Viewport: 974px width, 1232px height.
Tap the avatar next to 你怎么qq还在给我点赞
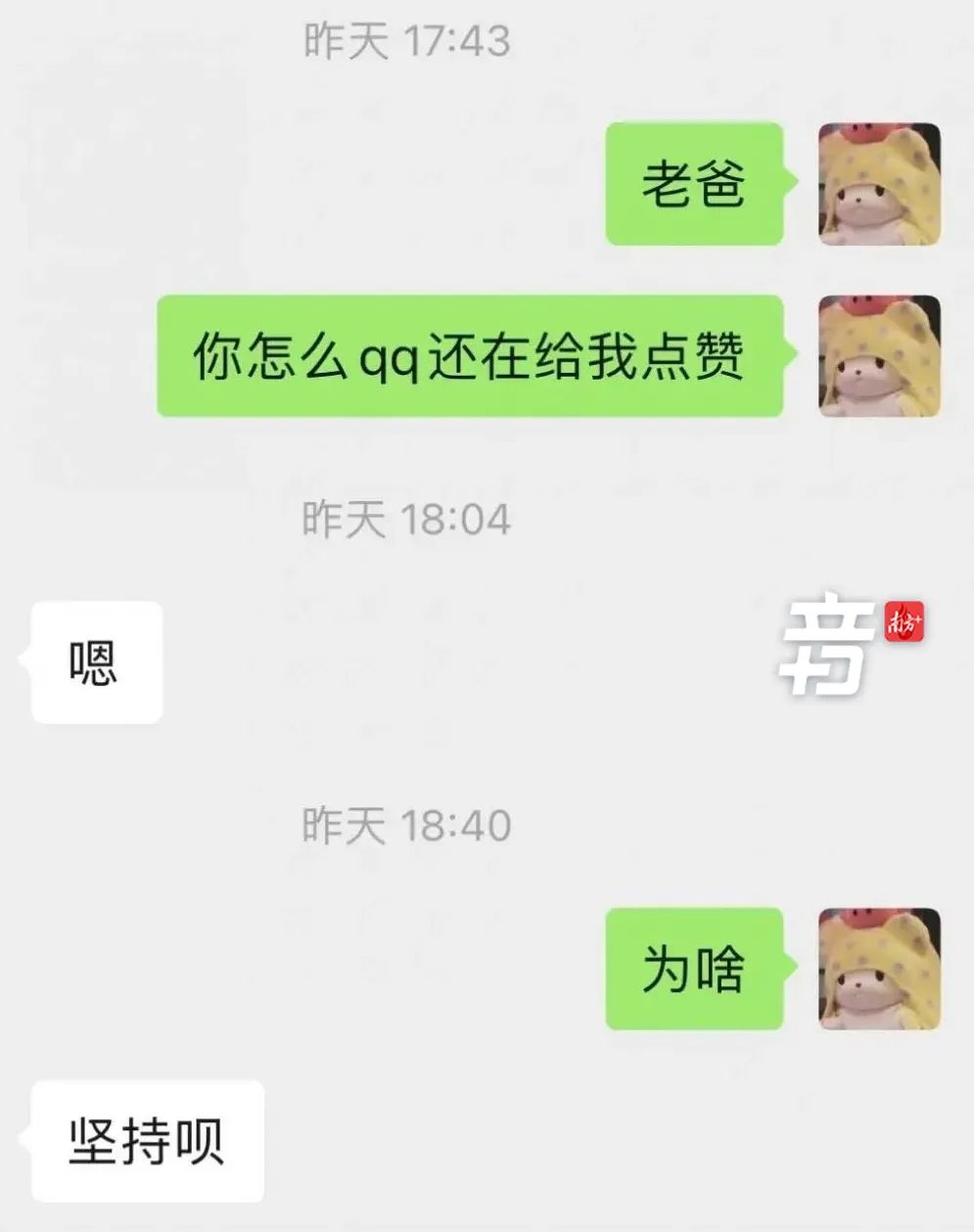point(879,356)
